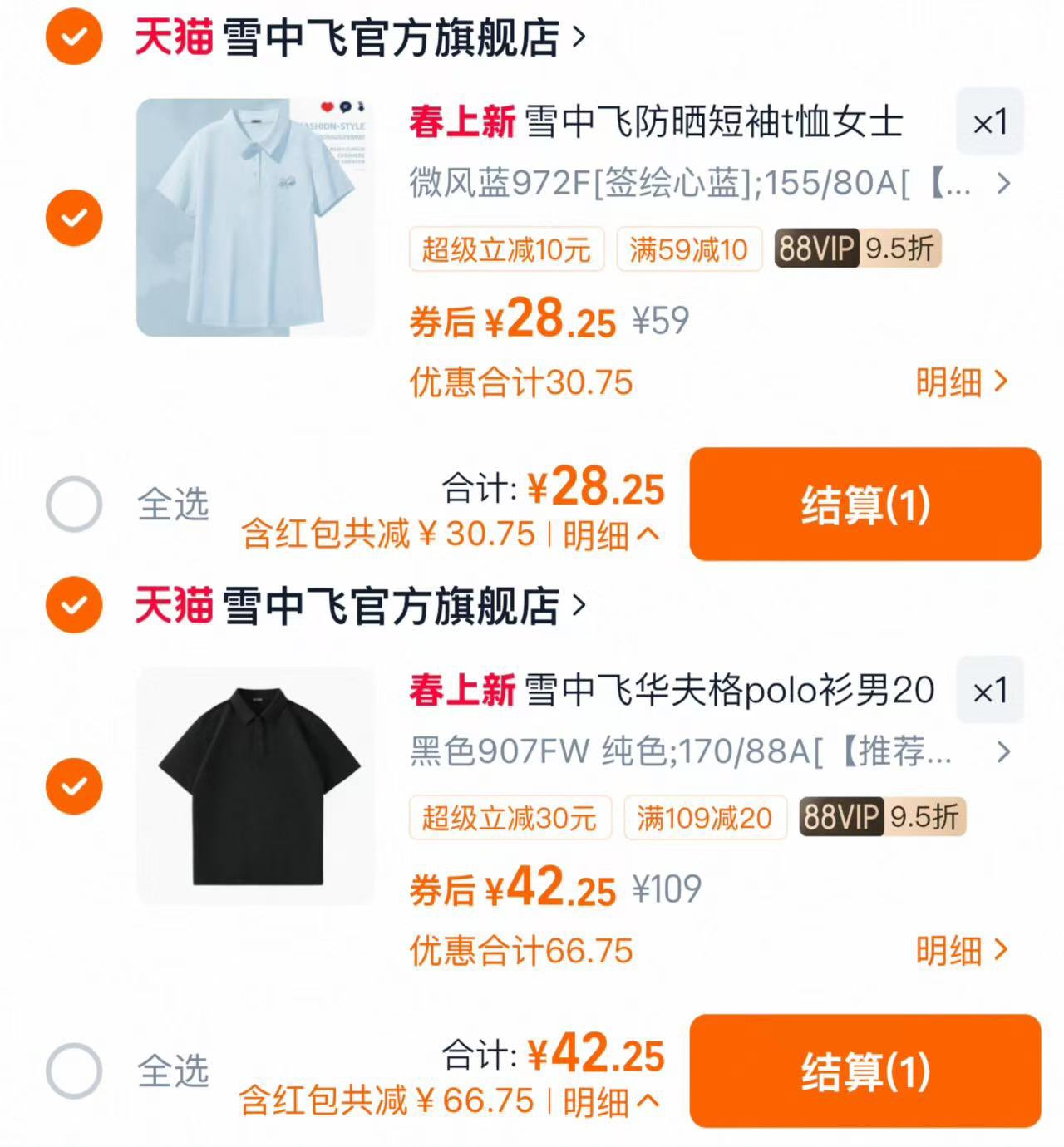Viewport: 1064px width, 1147px height.
Task: Toggle 全选 next to the ¥42.25 total
Action: [x=74, y=1071]
